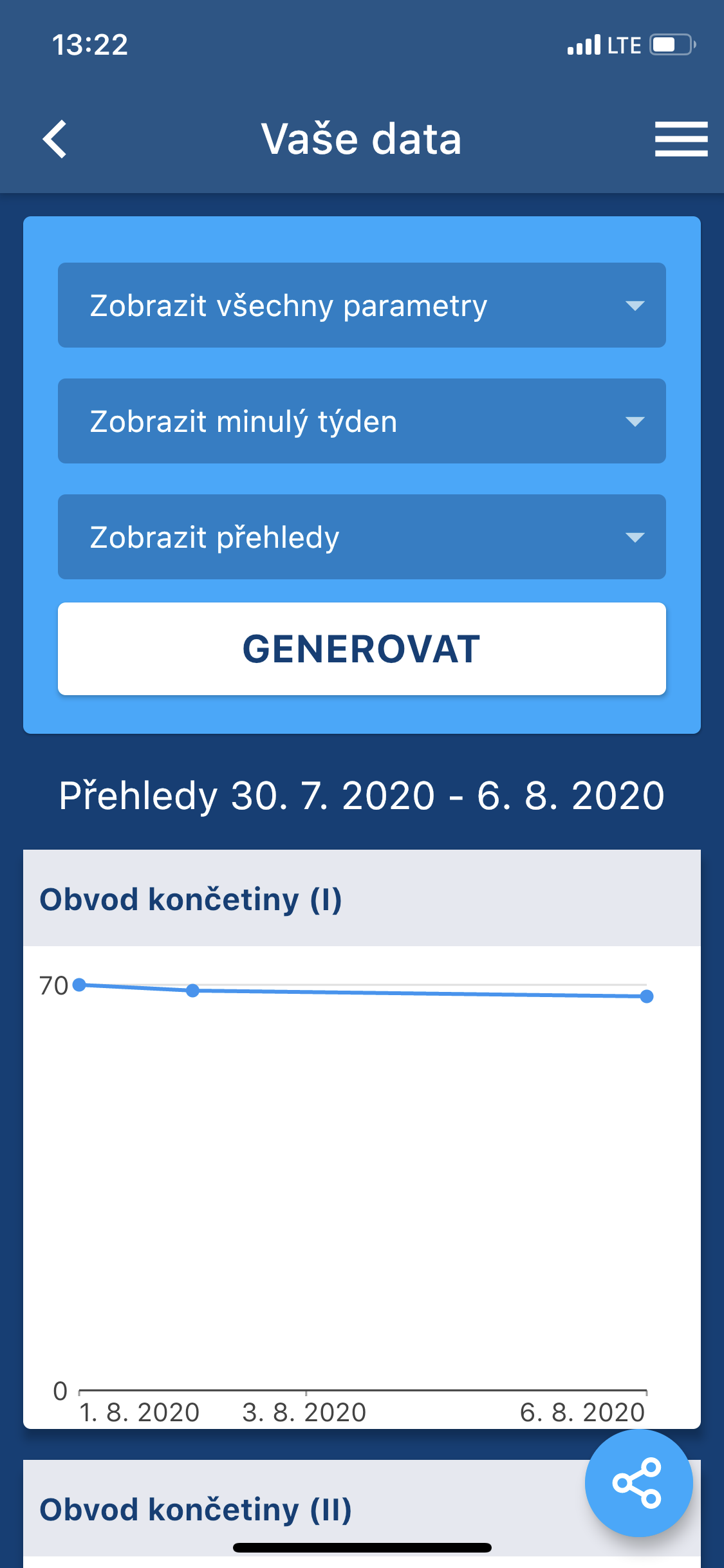Open the 'Zobrazit minulý týden' dropdown
This screenshot has width=724, height=1568.
[x=362, y=421]
